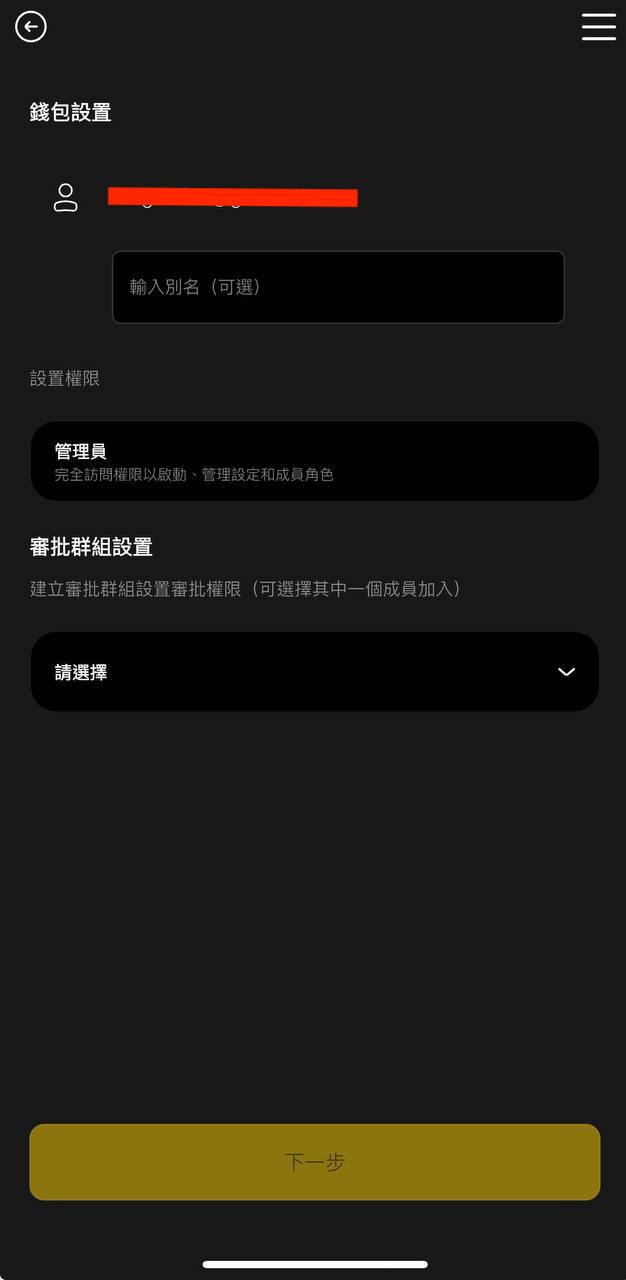Select the 管理員 permission option
Image resolution: width=626 pixels, height=1280 pixels.
pos(314,461)
